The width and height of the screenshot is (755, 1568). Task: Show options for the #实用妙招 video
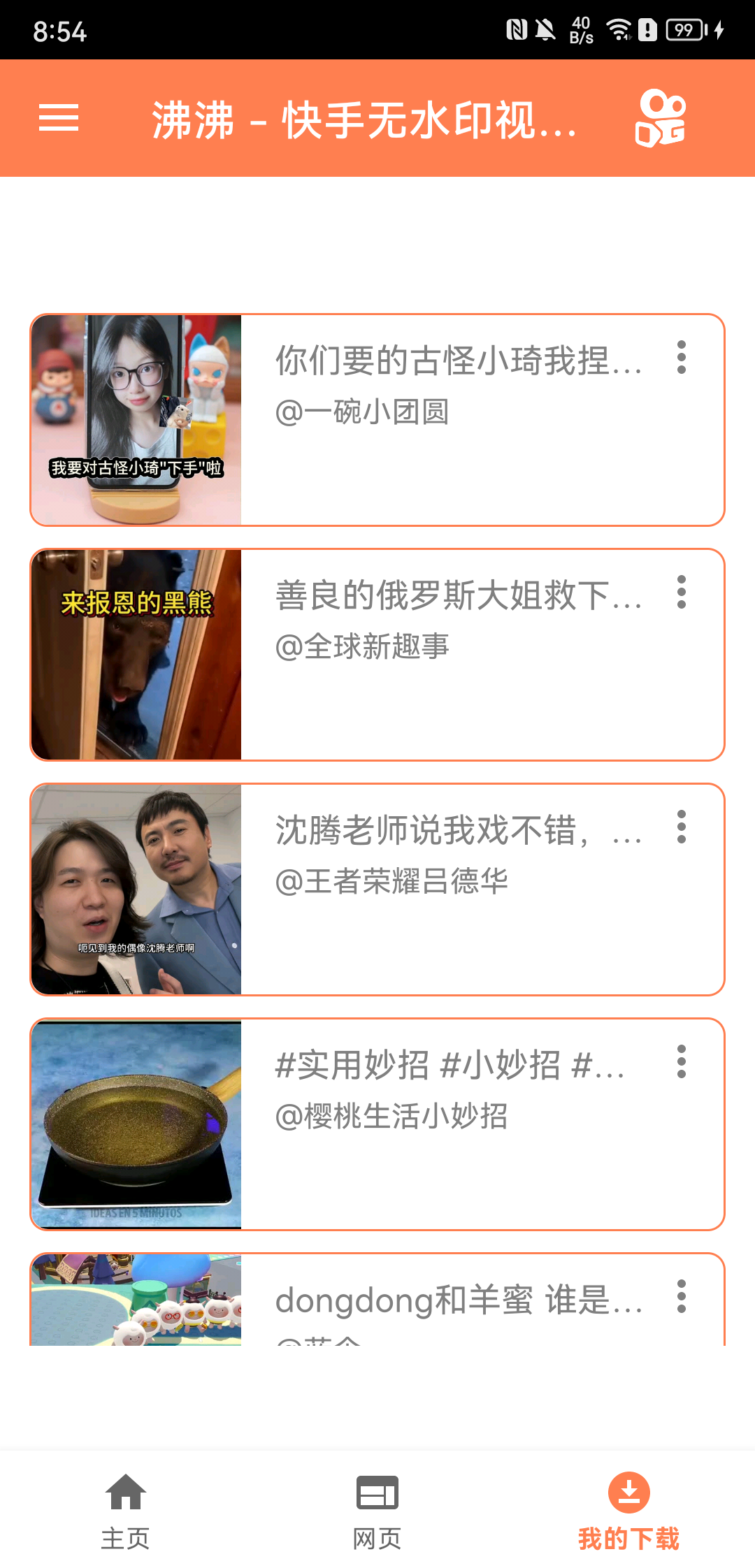[x=682, y=1061]
